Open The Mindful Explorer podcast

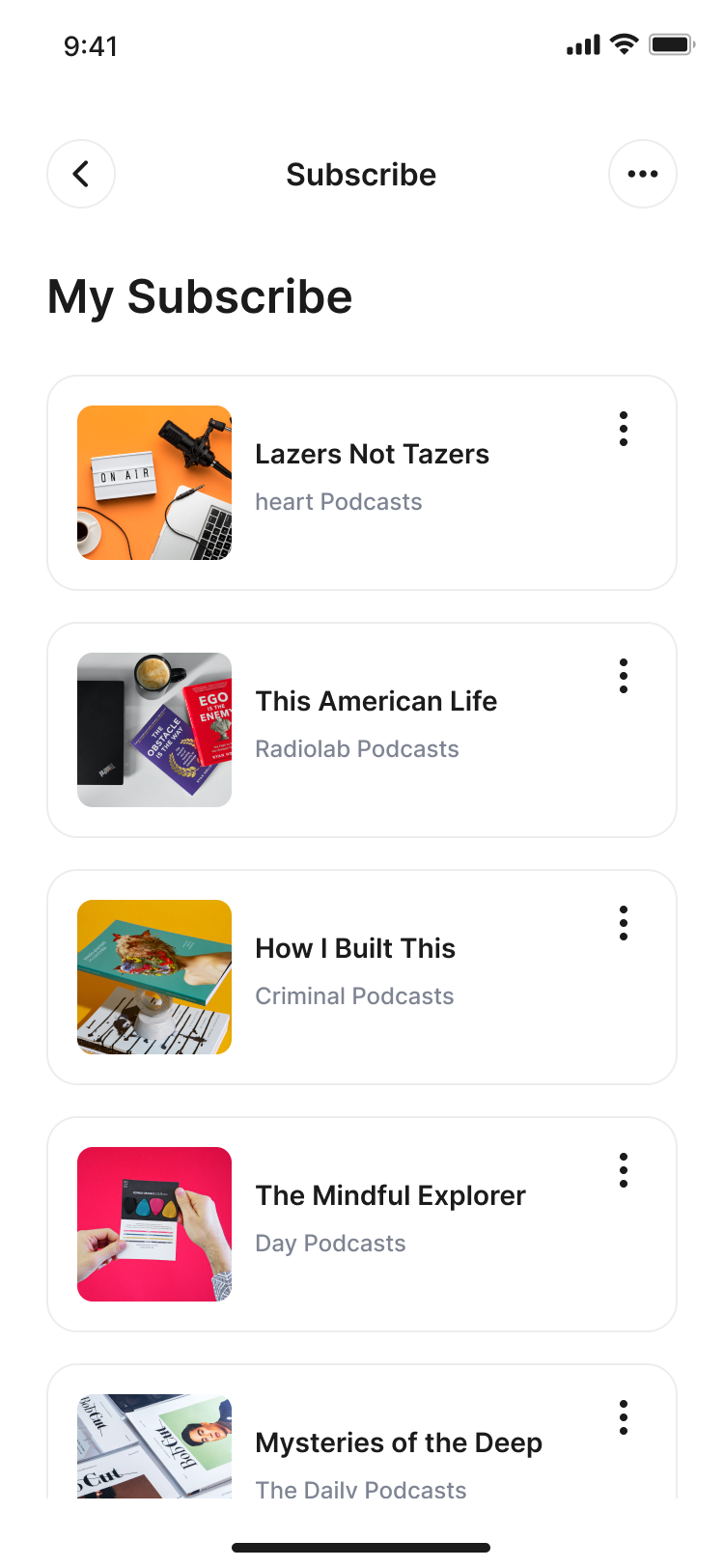click(x=390, y=1196)
